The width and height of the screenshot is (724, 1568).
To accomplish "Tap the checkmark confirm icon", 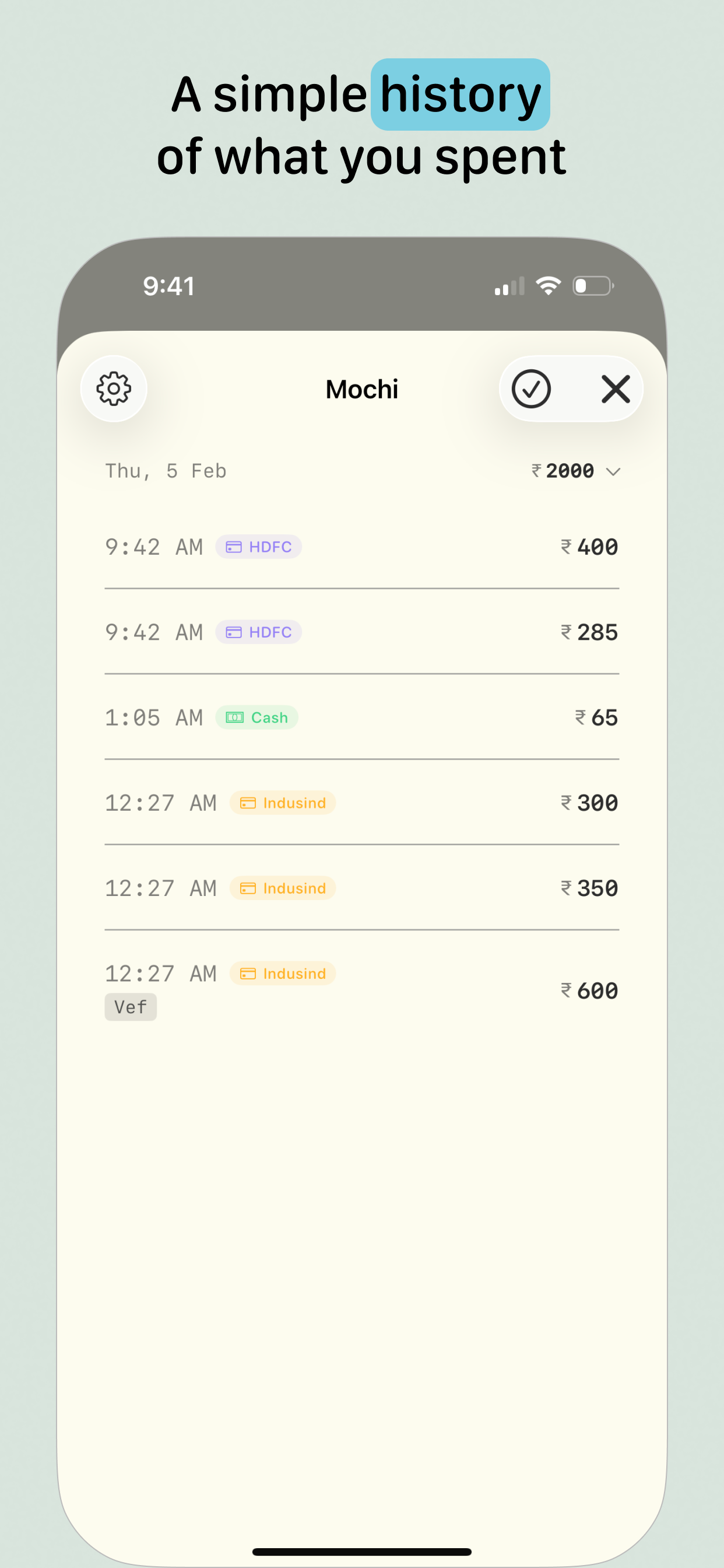I will point(532,388).
